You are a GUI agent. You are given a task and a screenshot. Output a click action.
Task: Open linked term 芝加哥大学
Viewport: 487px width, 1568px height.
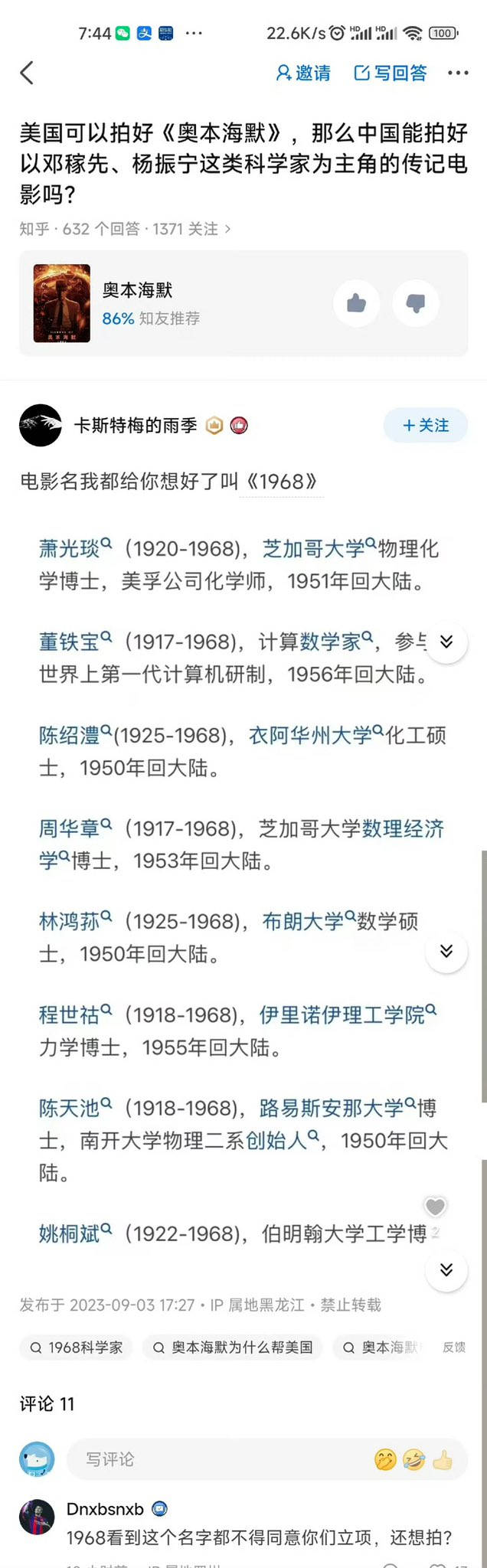(x=314, y=549)
